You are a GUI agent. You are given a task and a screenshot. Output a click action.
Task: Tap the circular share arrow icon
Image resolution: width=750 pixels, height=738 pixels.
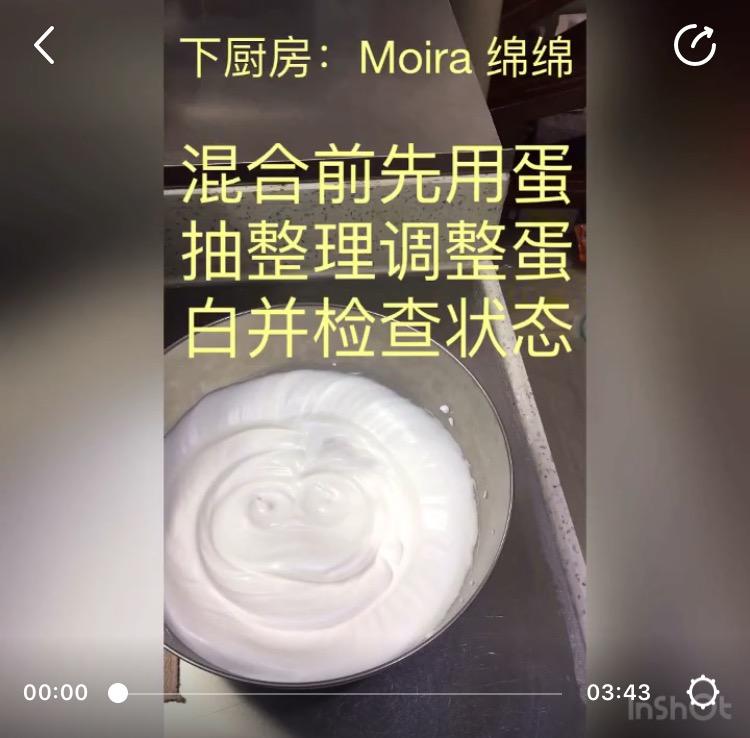694,45
